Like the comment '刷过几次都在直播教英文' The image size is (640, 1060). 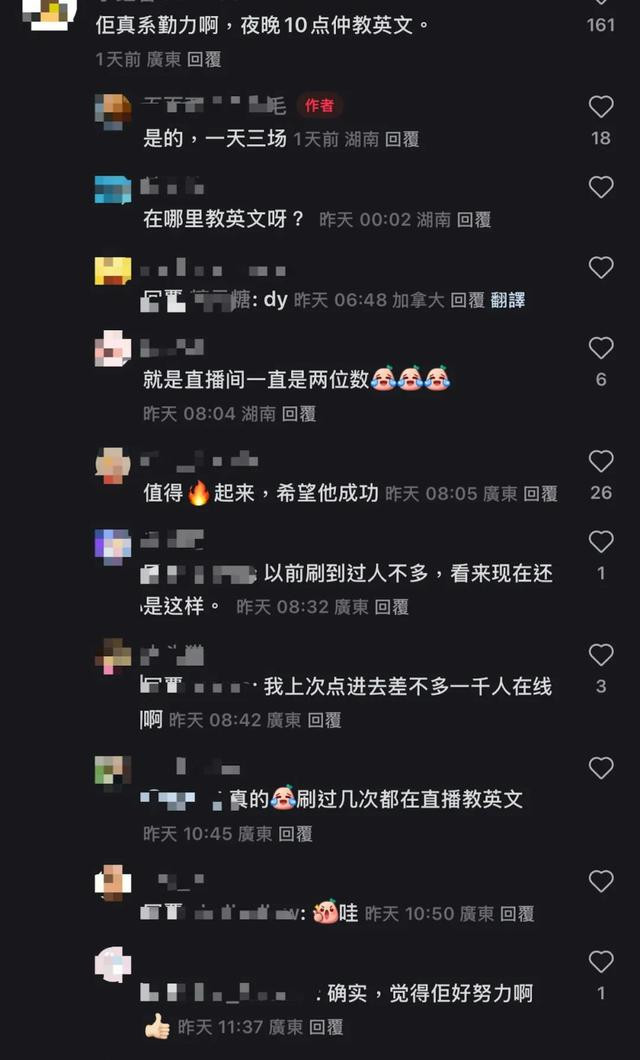600,769
